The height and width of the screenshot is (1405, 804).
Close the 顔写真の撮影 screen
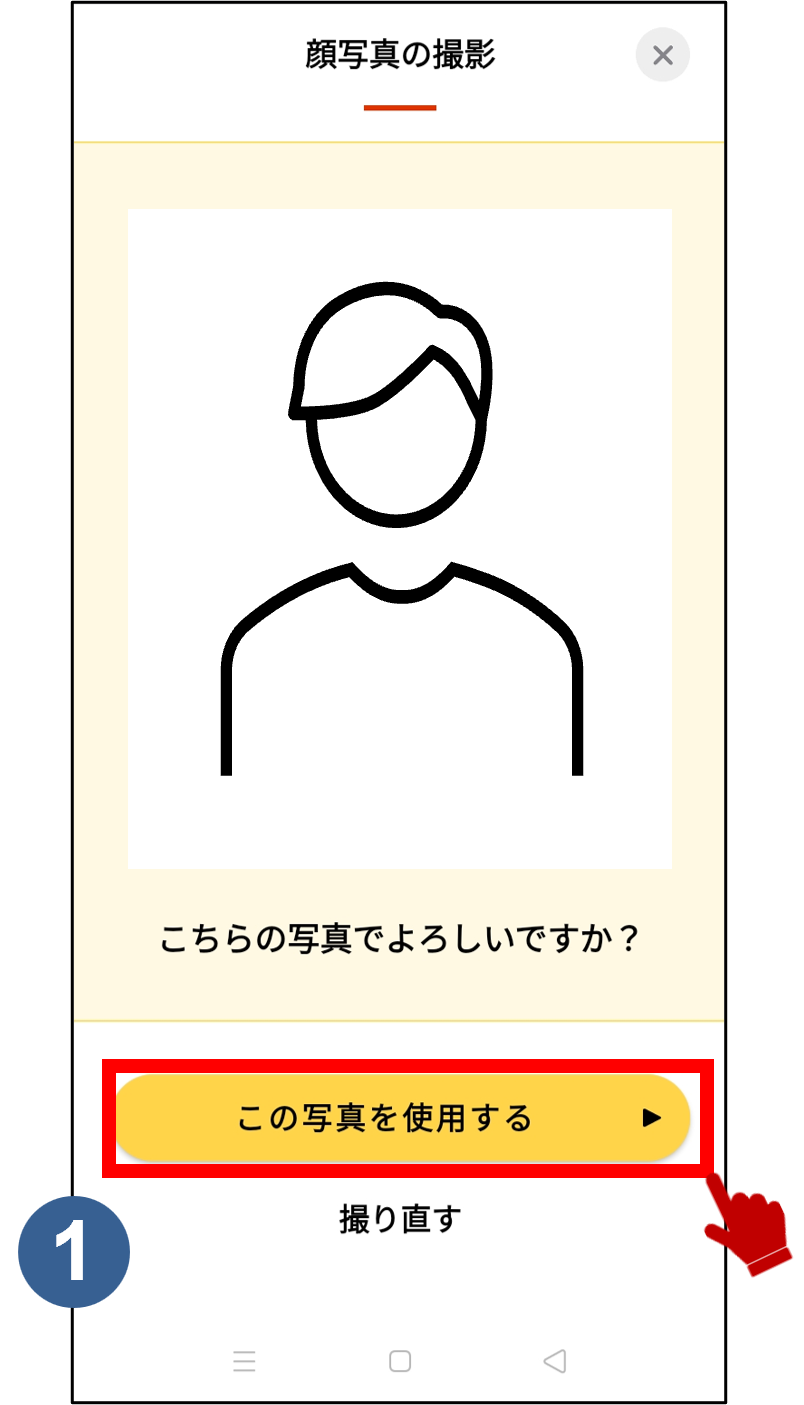(662, 55)
